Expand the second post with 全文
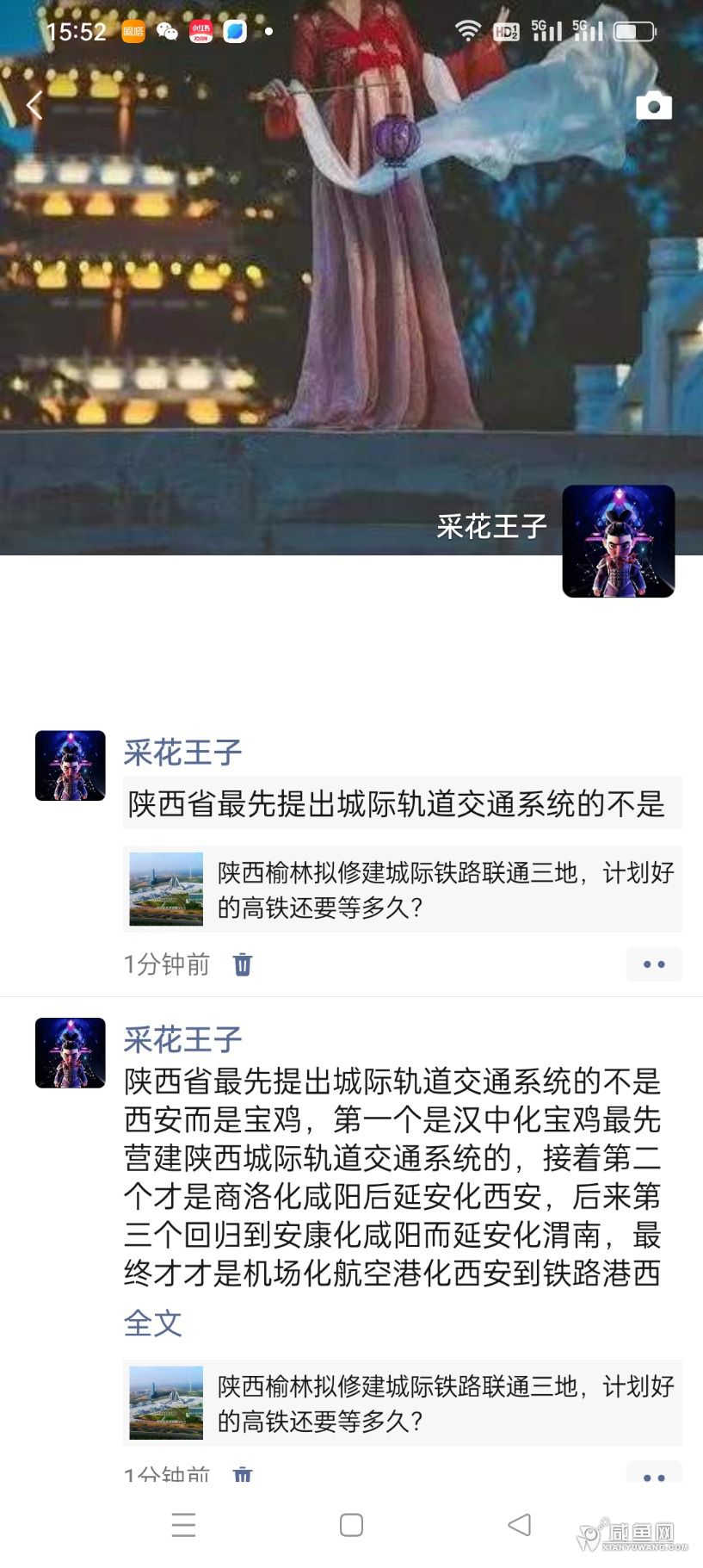703x1568 pixels. pos(153,1323)
